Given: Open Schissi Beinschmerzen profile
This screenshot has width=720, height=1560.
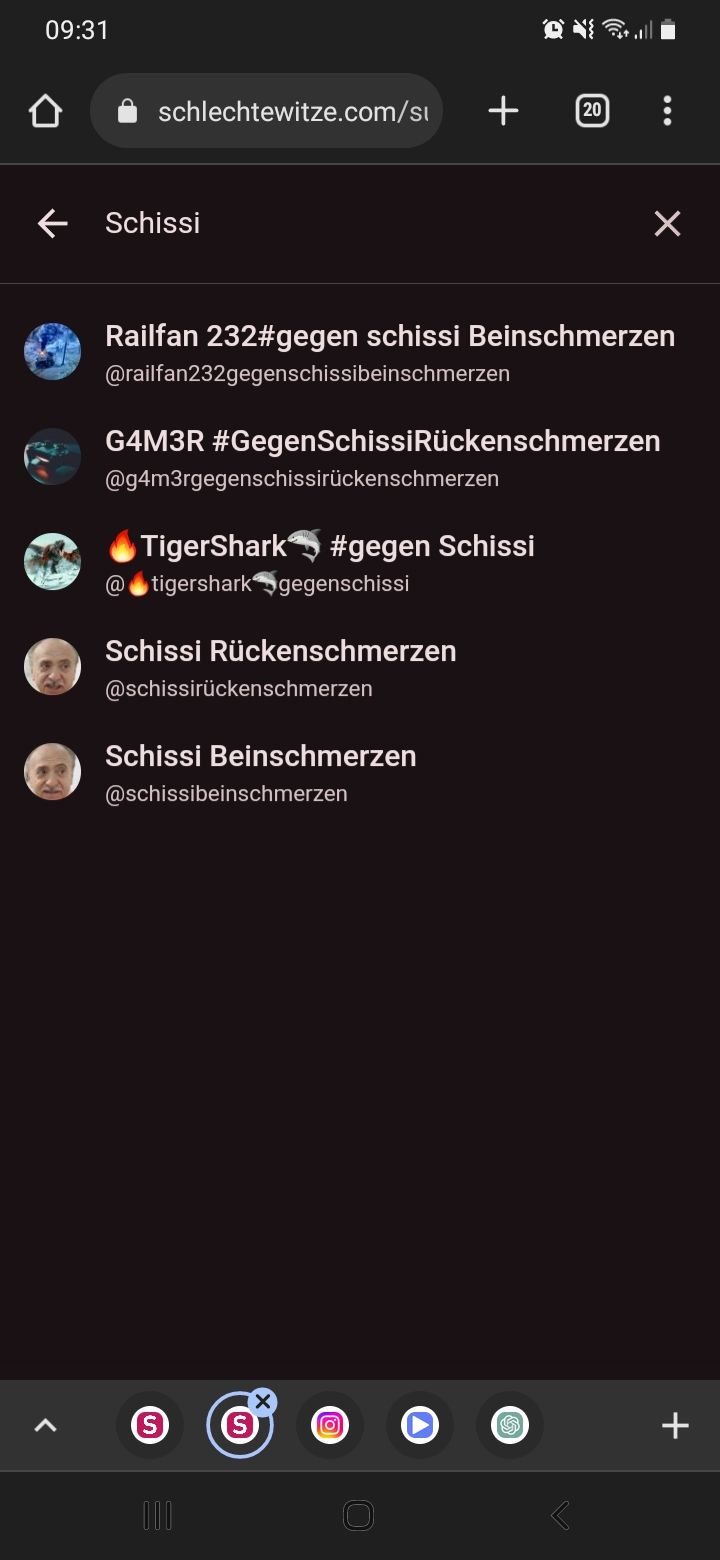Looking at the screenshot, I should (x=360, y=772).
